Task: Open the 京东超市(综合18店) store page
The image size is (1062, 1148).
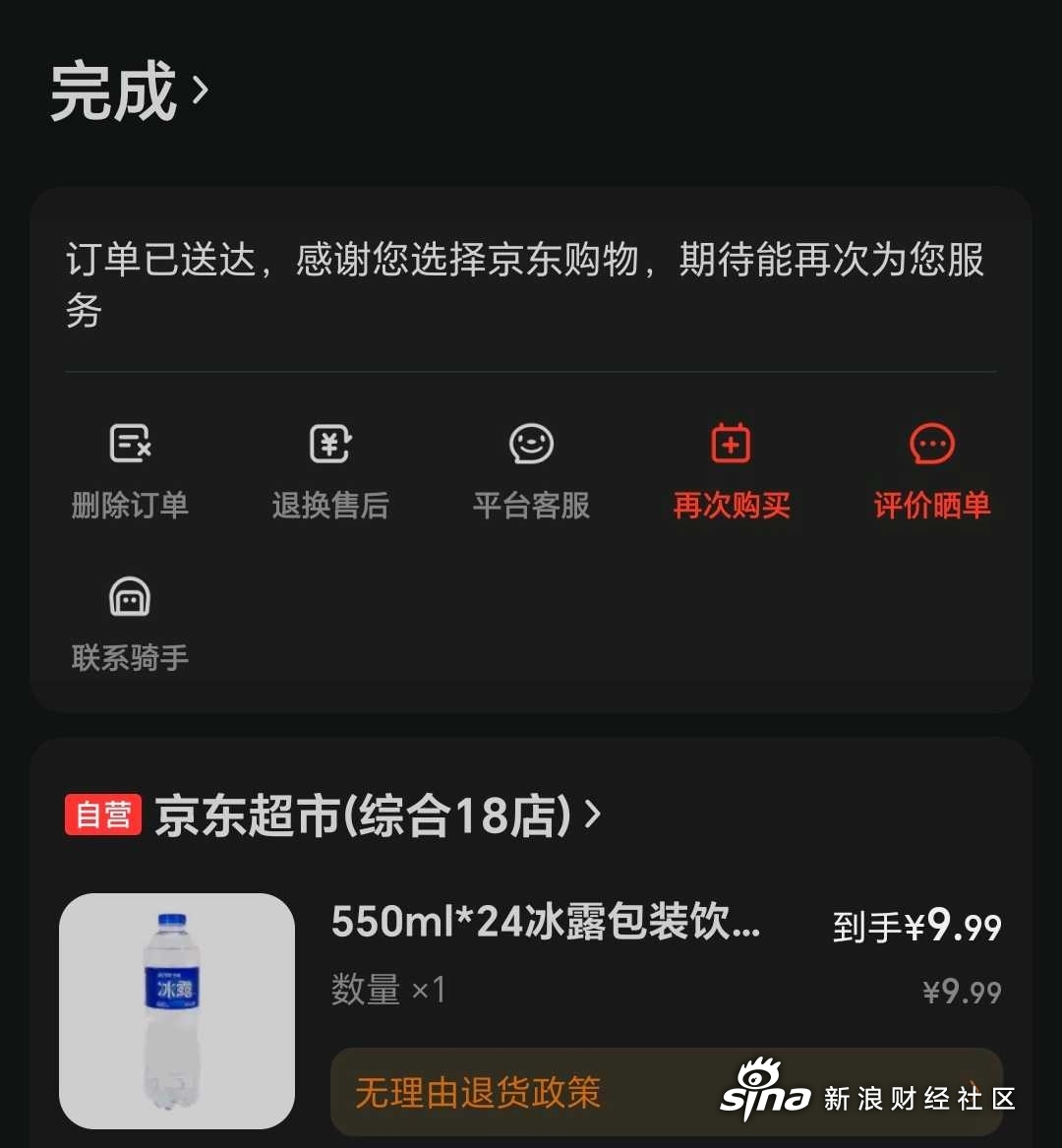Action: pos(364,816)
